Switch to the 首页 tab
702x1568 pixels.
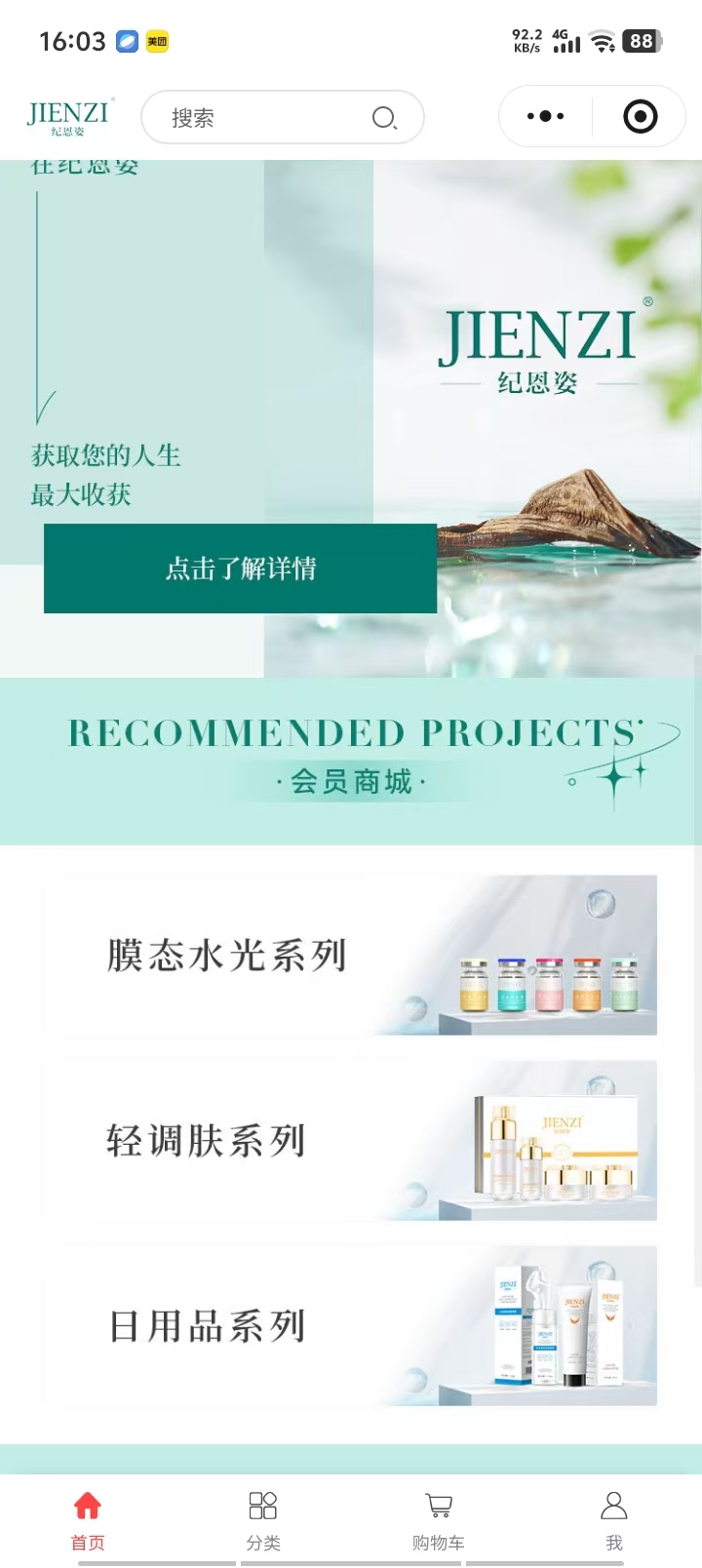(x=88, y=1520)
